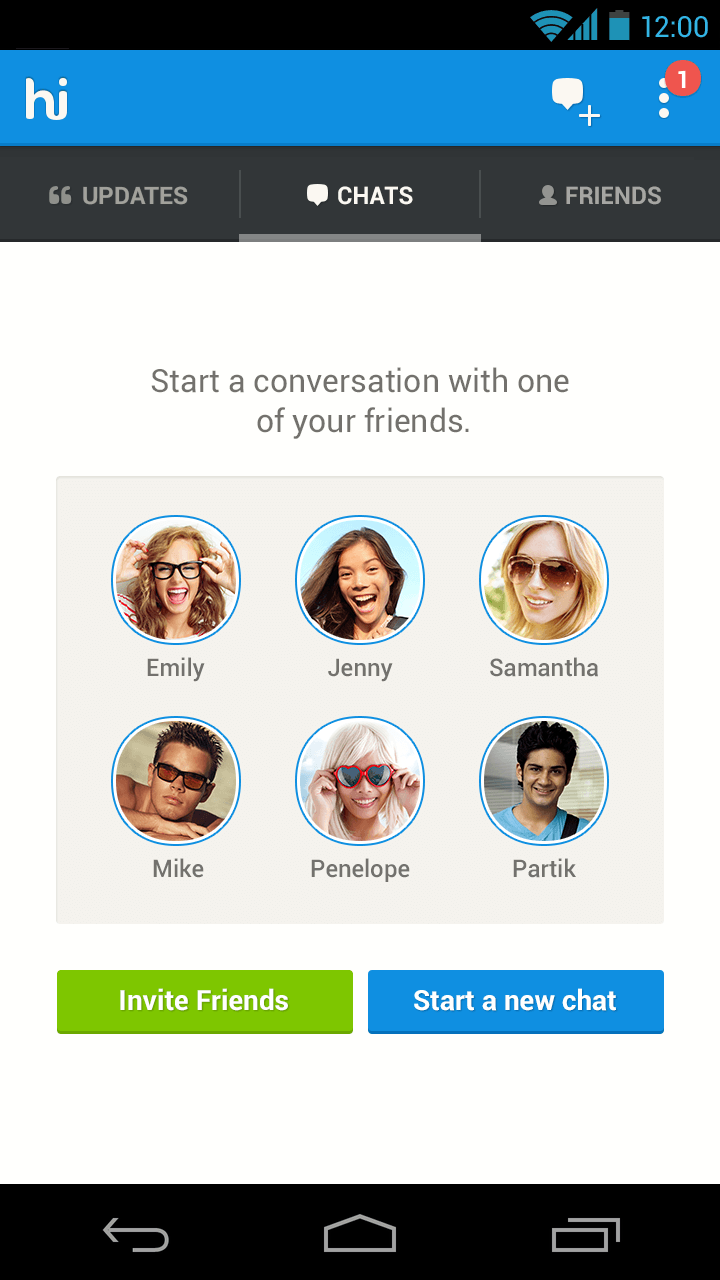
Task: Open the hike logo in app bar
Action: coord(47,99)
